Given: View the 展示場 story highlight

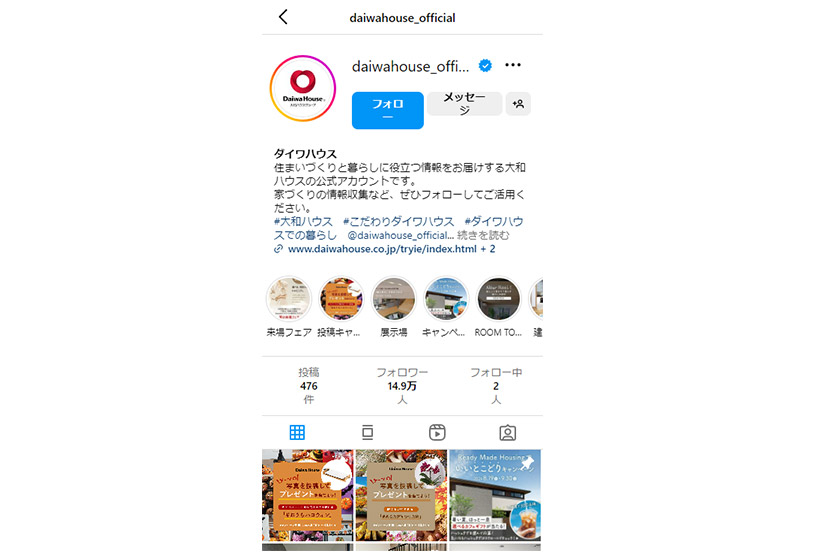Looking at the screenshot, I should 393,299.
